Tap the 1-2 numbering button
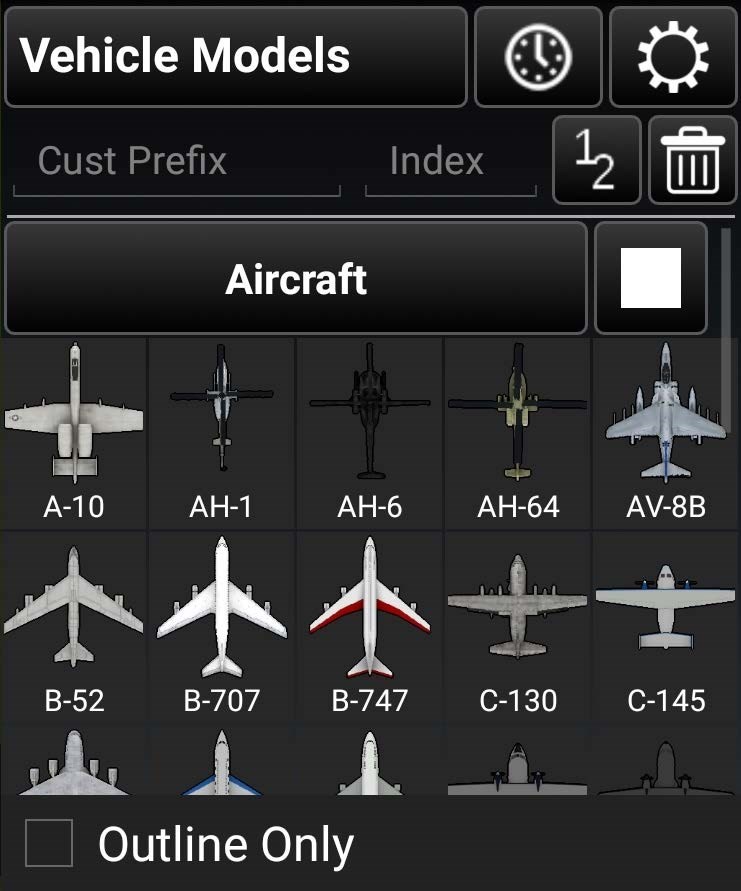Screen dimensions: 741x891 597,160
